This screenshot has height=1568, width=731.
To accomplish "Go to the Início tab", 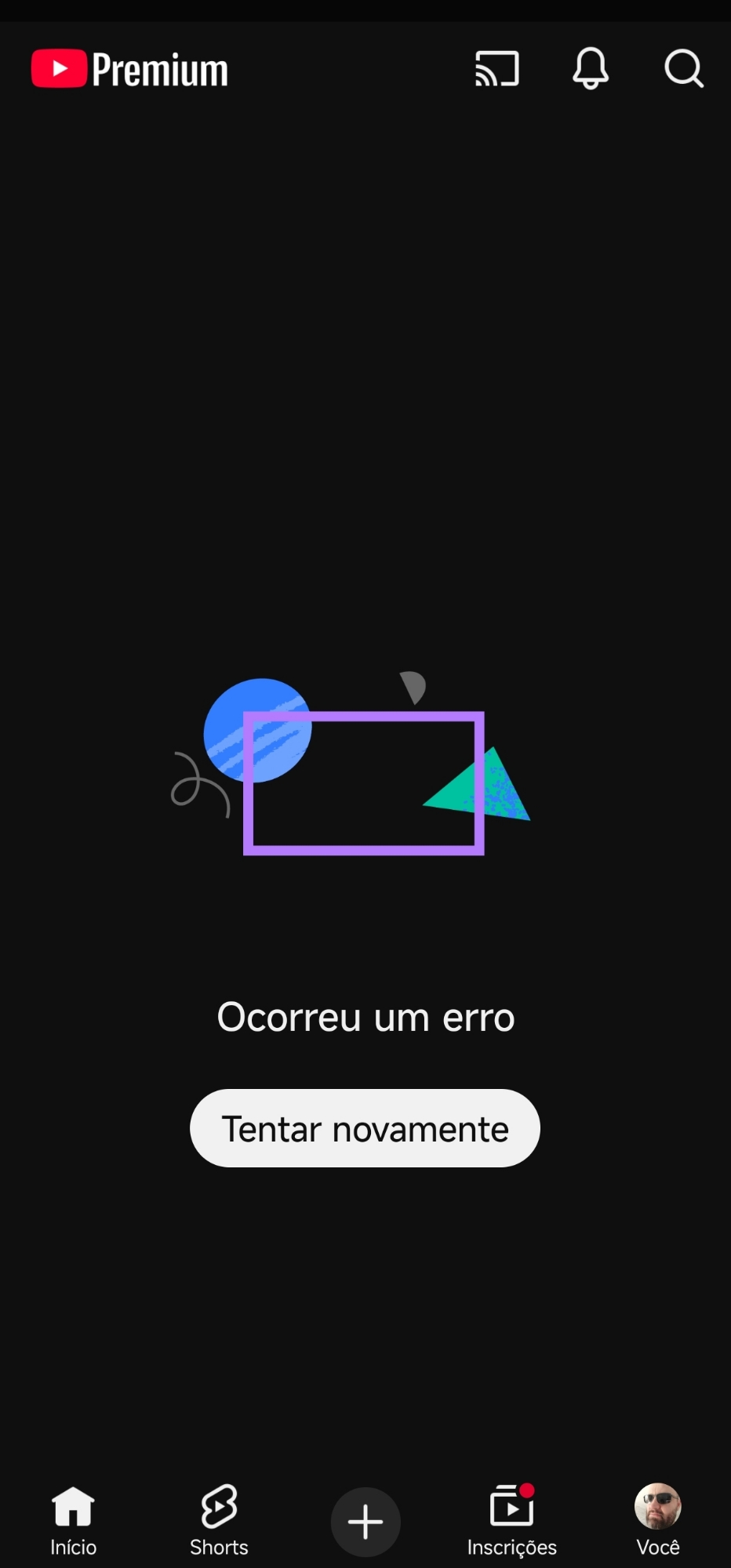I will point(73,1521).
